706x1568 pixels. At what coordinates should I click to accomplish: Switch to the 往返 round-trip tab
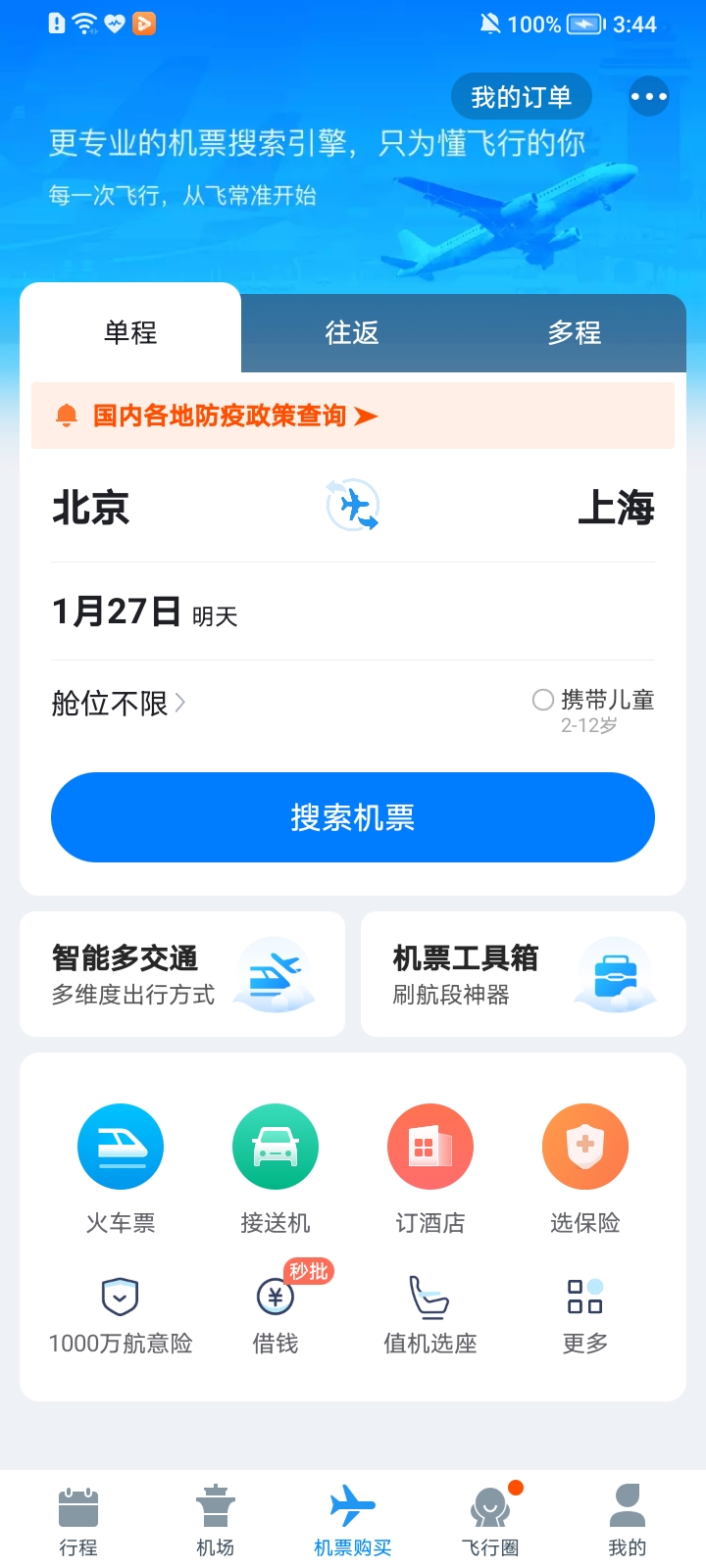(351, 332)
